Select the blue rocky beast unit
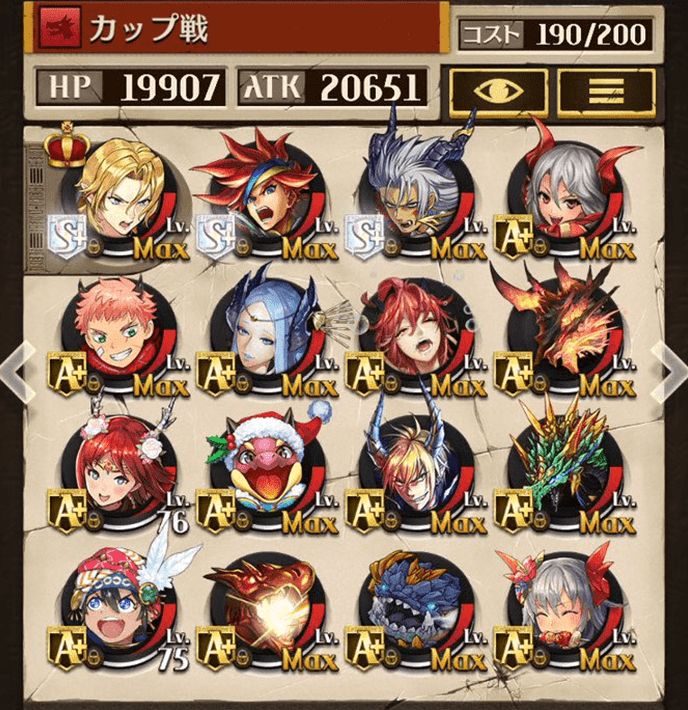Screen dimensions: 688x710 coord(412,610)
